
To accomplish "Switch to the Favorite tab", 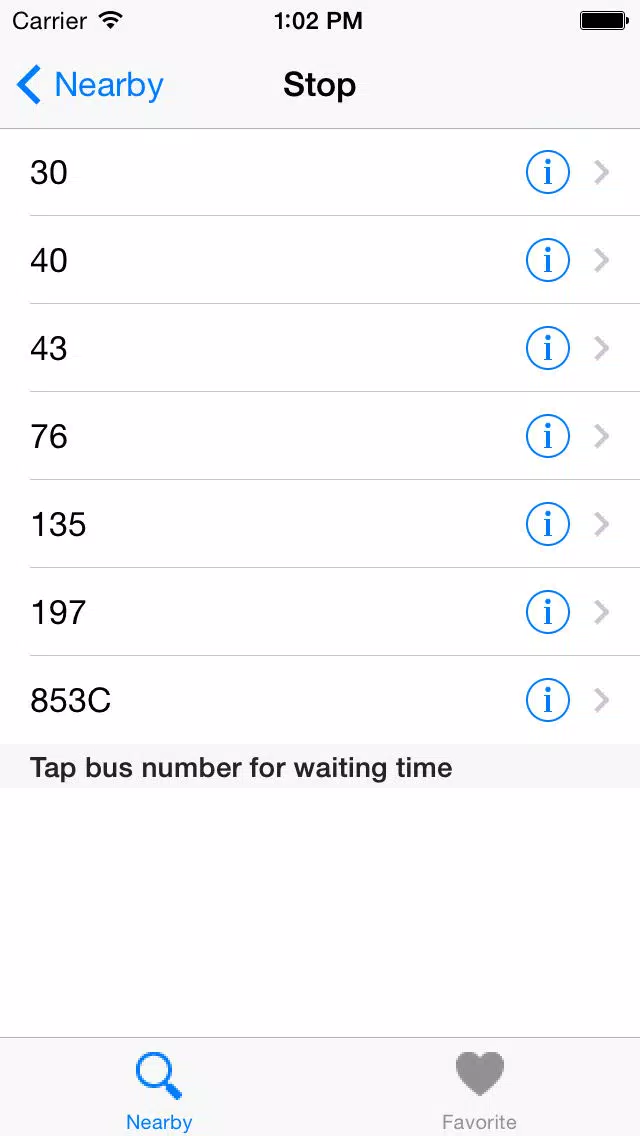I will tap(479, 1089).
